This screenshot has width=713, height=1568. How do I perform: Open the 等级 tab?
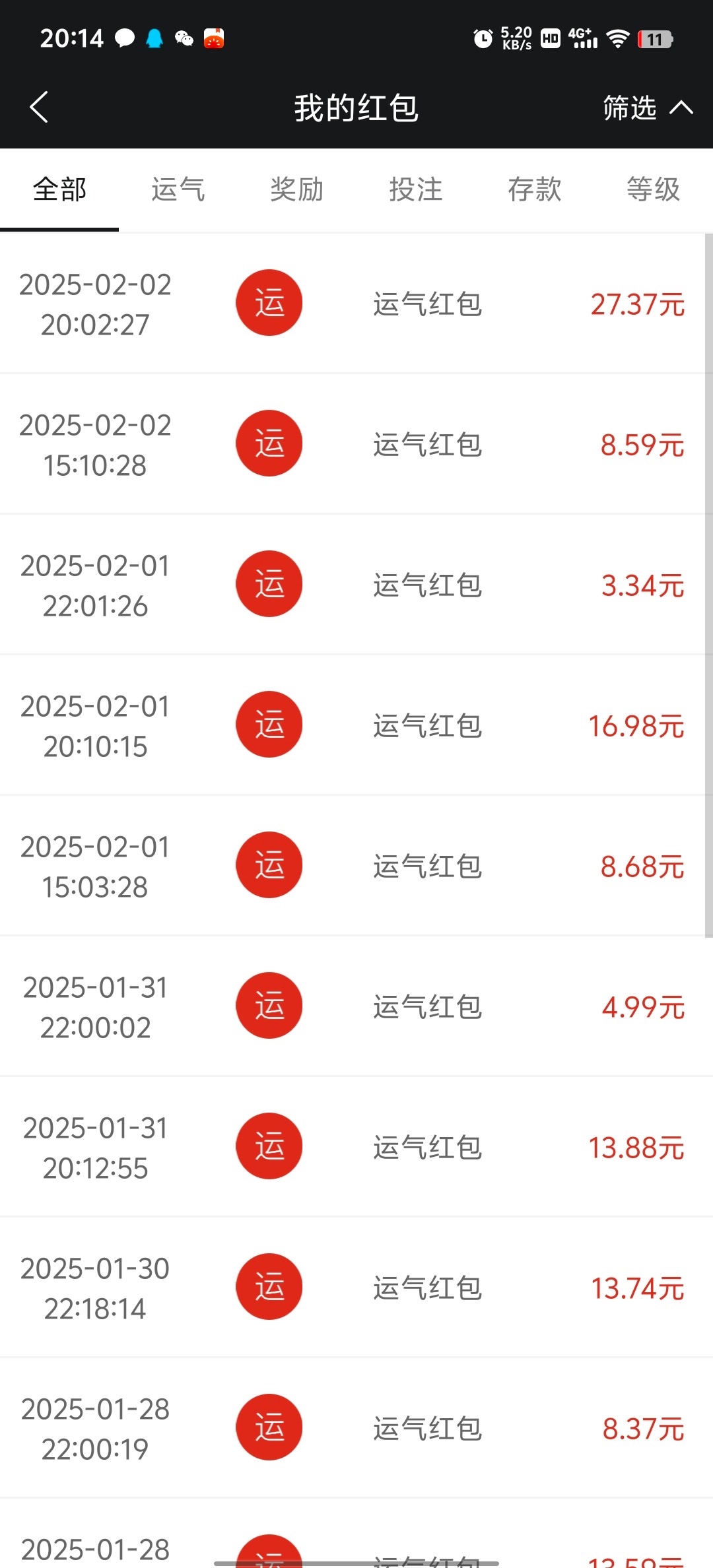(654, 190)
